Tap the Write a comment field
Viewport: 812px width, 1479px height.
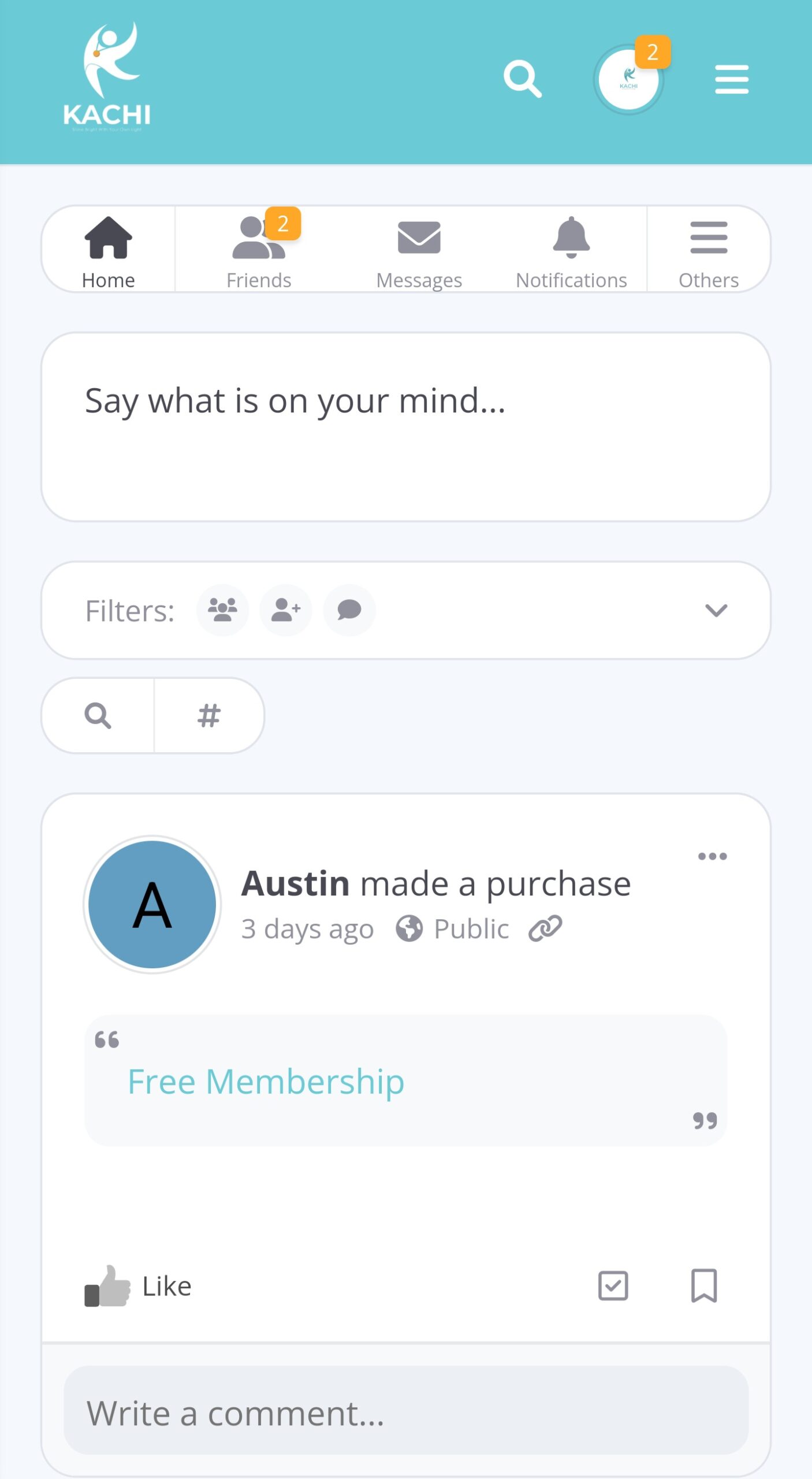(406, 1410)
